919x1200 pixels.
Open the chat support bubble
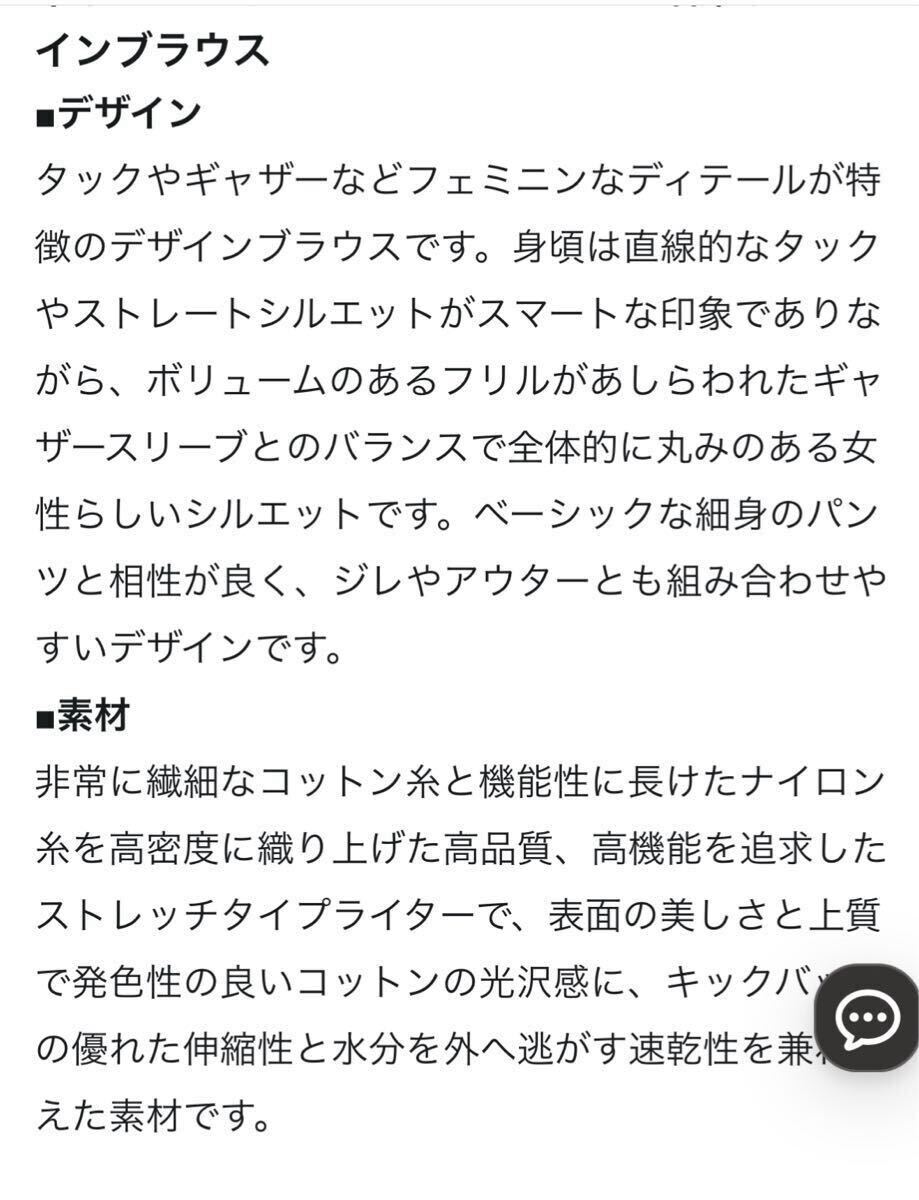(867, 1017)
